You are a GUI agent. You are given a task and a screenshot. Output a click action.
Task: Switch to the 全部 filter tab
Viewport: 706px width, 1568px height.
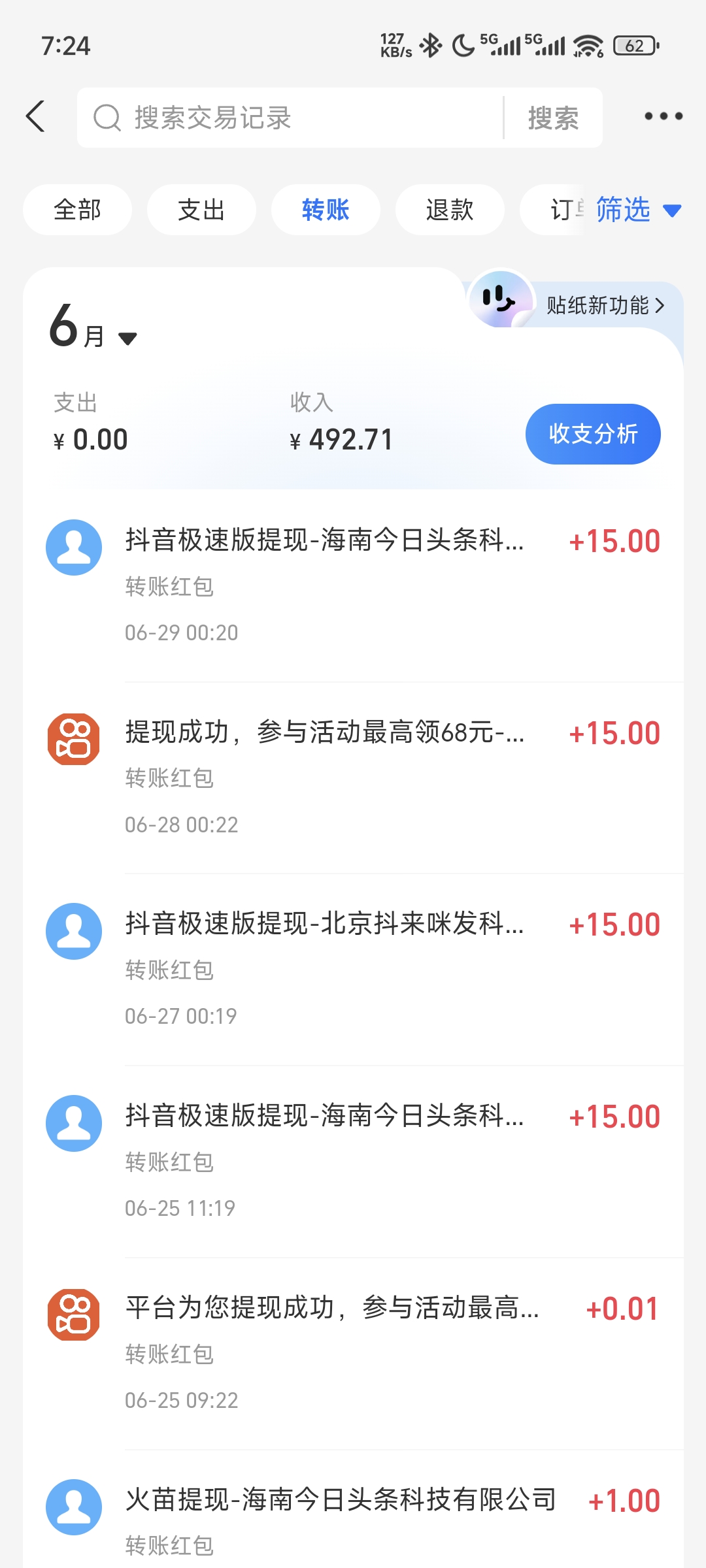click(77, 210)
